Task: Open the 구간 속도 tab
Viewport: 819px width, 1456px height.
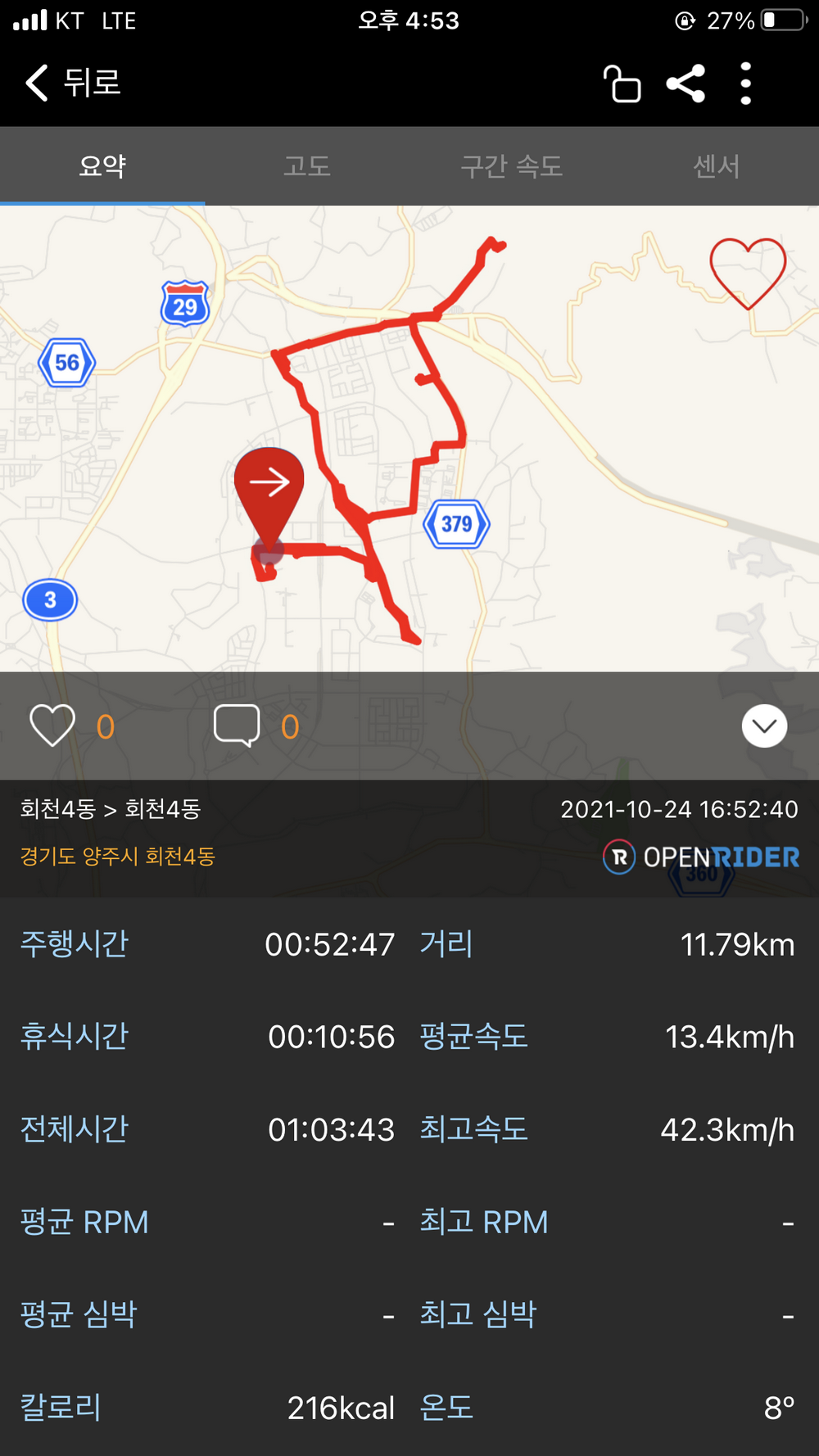Action: coord(512,166)
